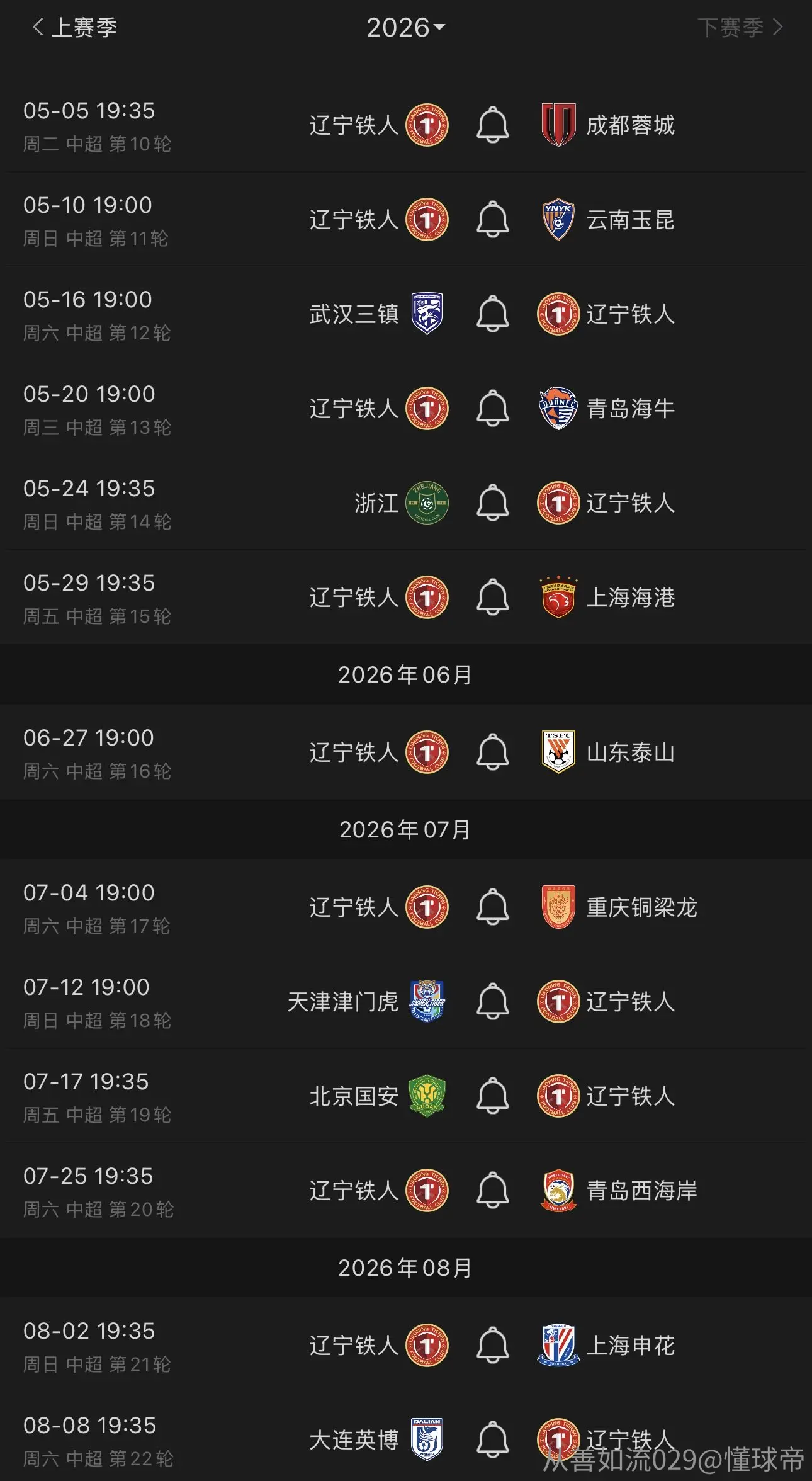Viewport: 812px width, 1481px height.
Task: Open the 辽宁铁人 vs 上海海港 match row
Action: click(x=406, y=597)
